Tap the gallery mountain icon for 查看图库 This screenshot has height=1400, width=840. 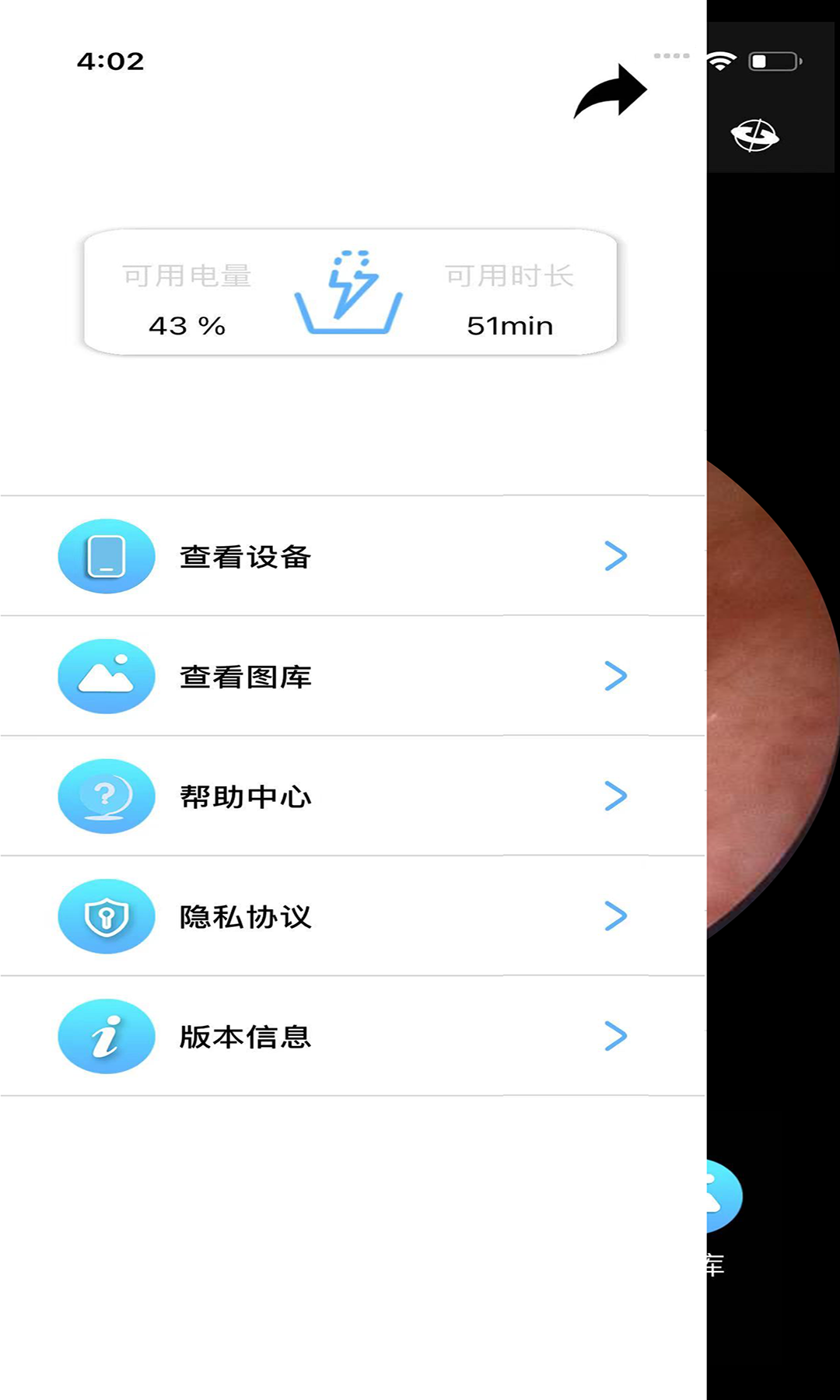107,676
